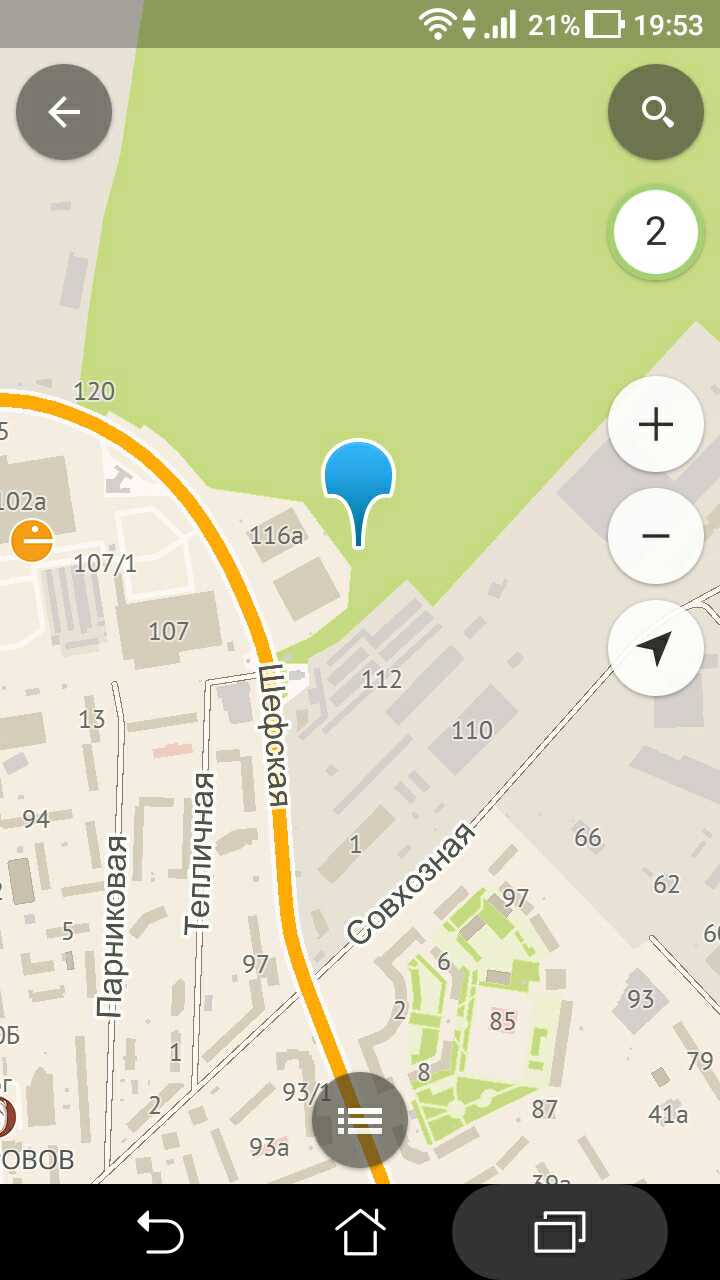
Task: Zoom in the map with plus button
Action: [x=656, y=425]
